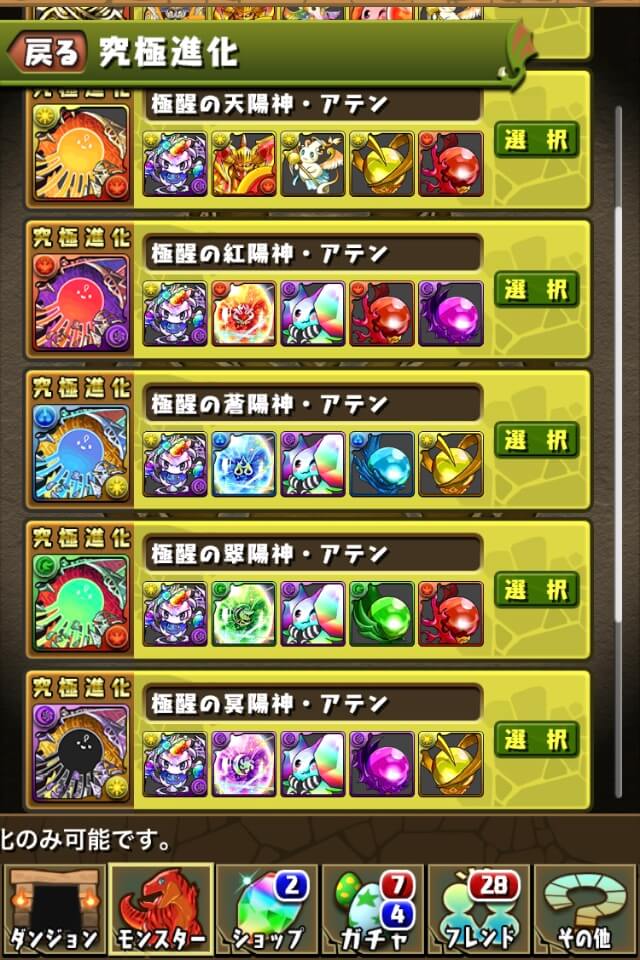
Task: Go back with the 戻る button
Action: [x=48, y=52]
